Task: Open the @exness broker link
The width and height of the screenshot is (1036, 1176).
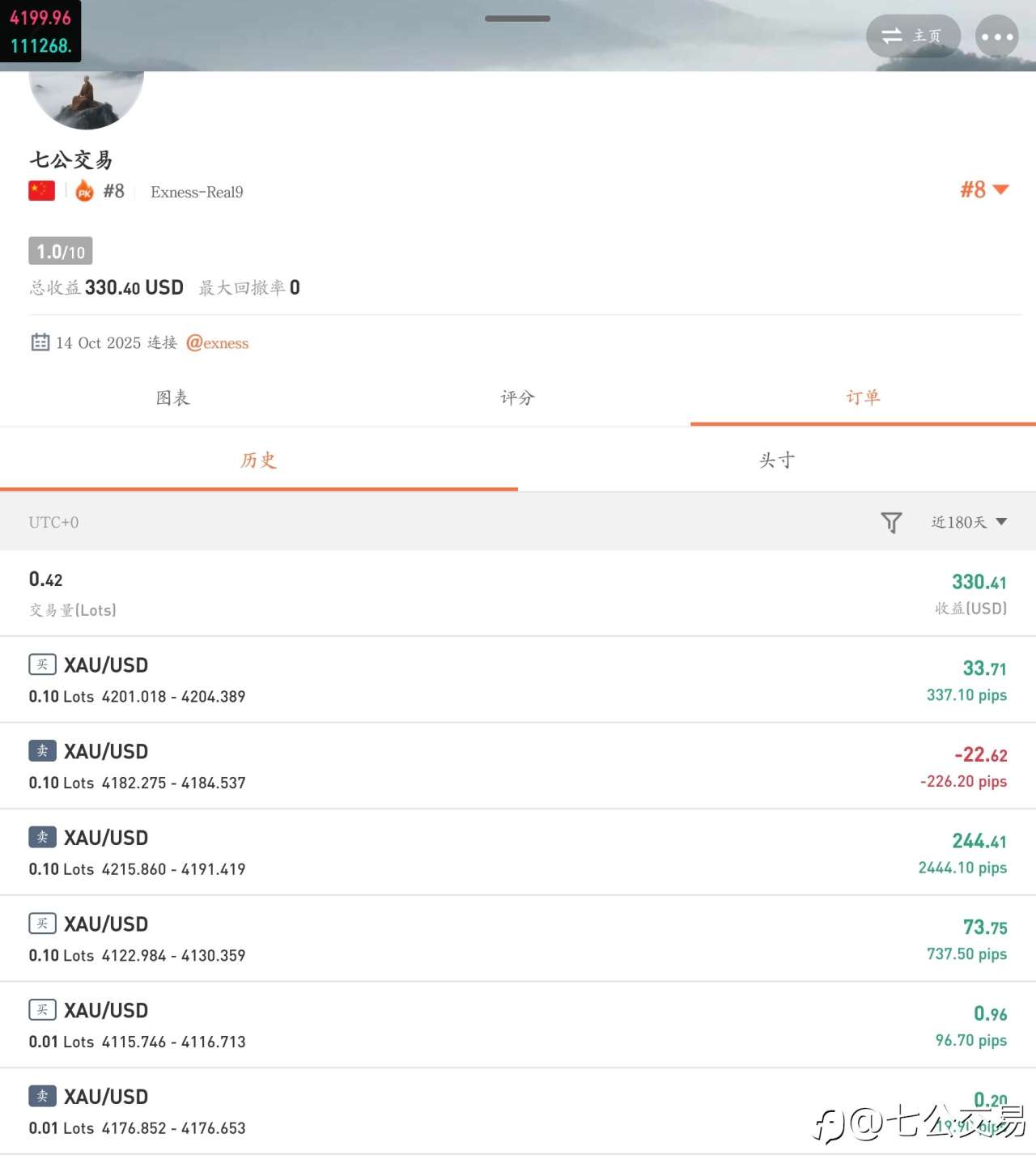Action: click(217, 342)
